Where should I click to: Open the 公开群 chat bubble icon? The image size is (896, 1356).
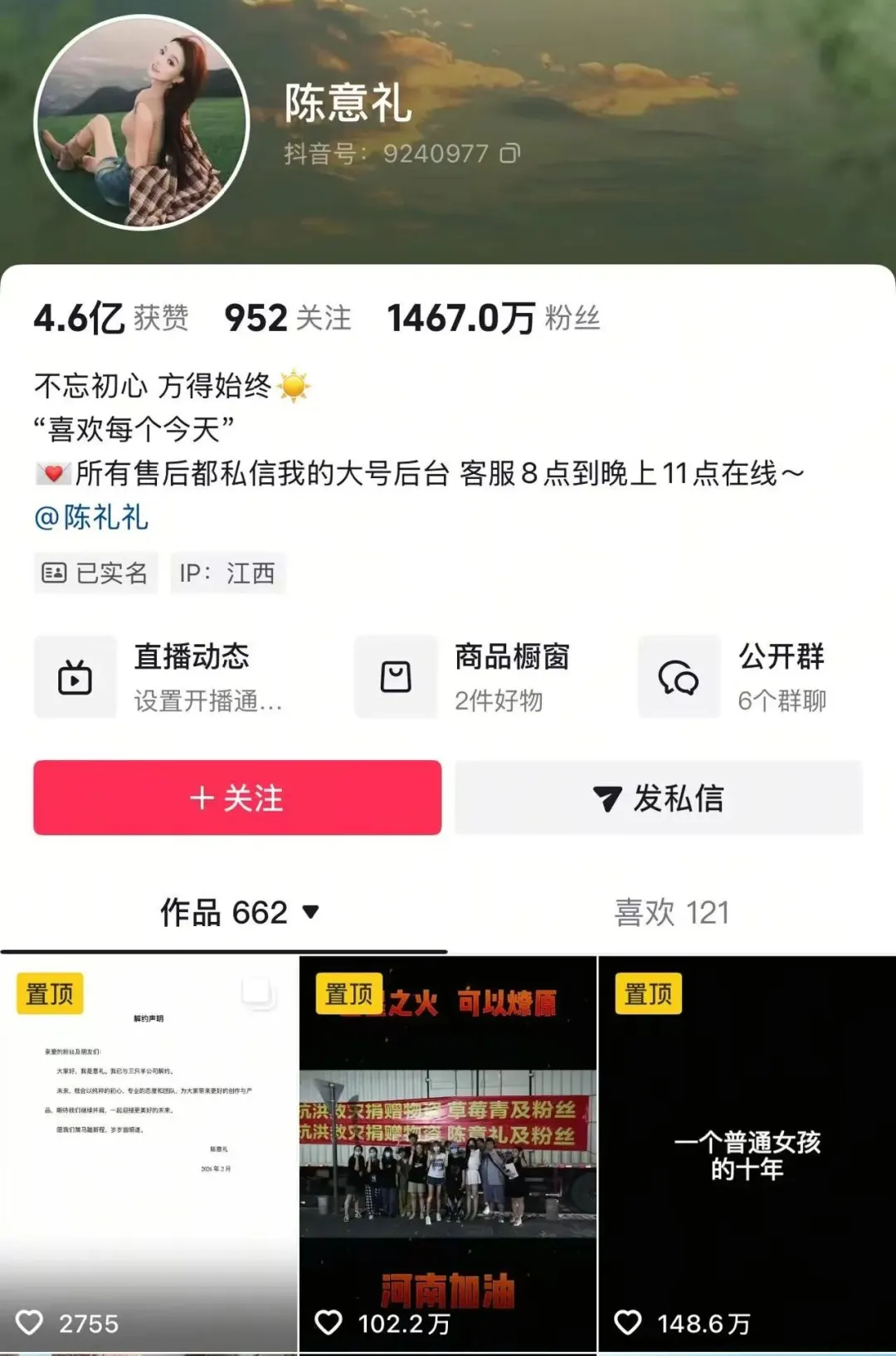click(680, 677)
